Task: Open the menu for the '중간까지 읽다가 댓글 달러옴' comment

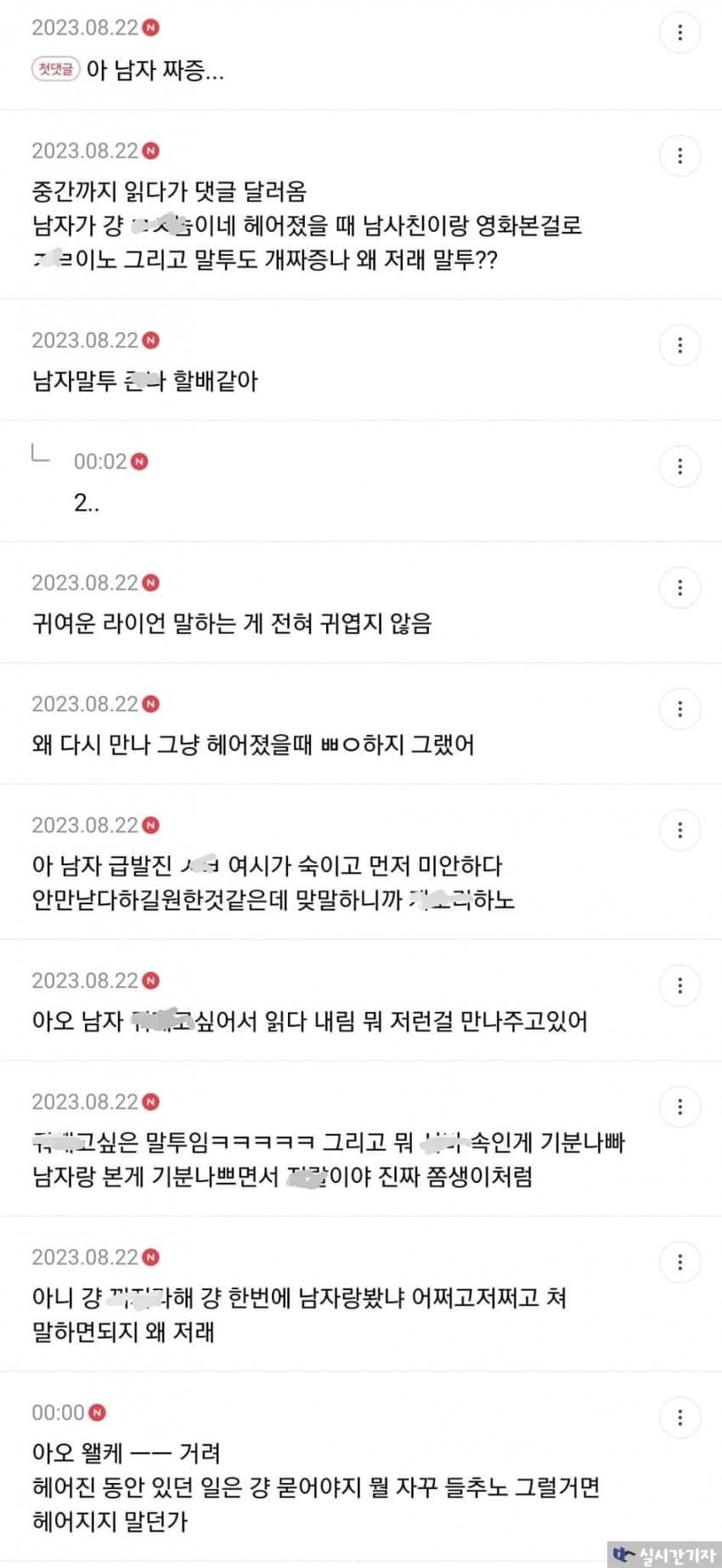Action: click(x=680, y=156)
